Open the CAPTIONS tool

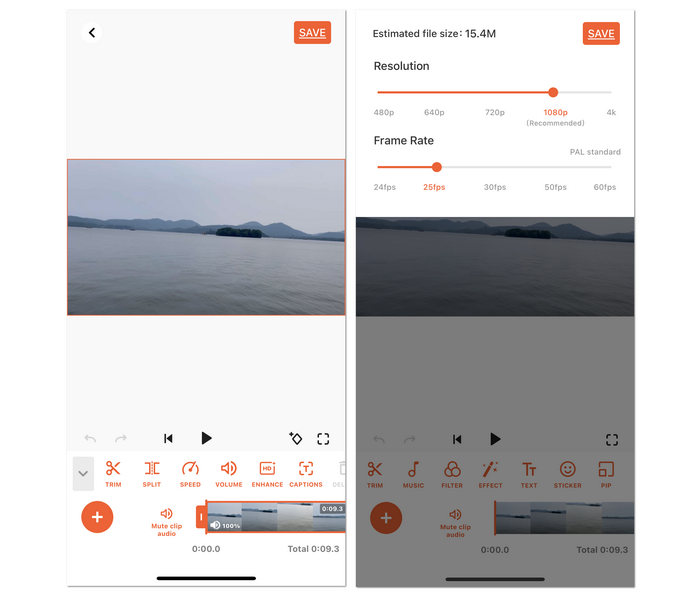coord(306,473)
